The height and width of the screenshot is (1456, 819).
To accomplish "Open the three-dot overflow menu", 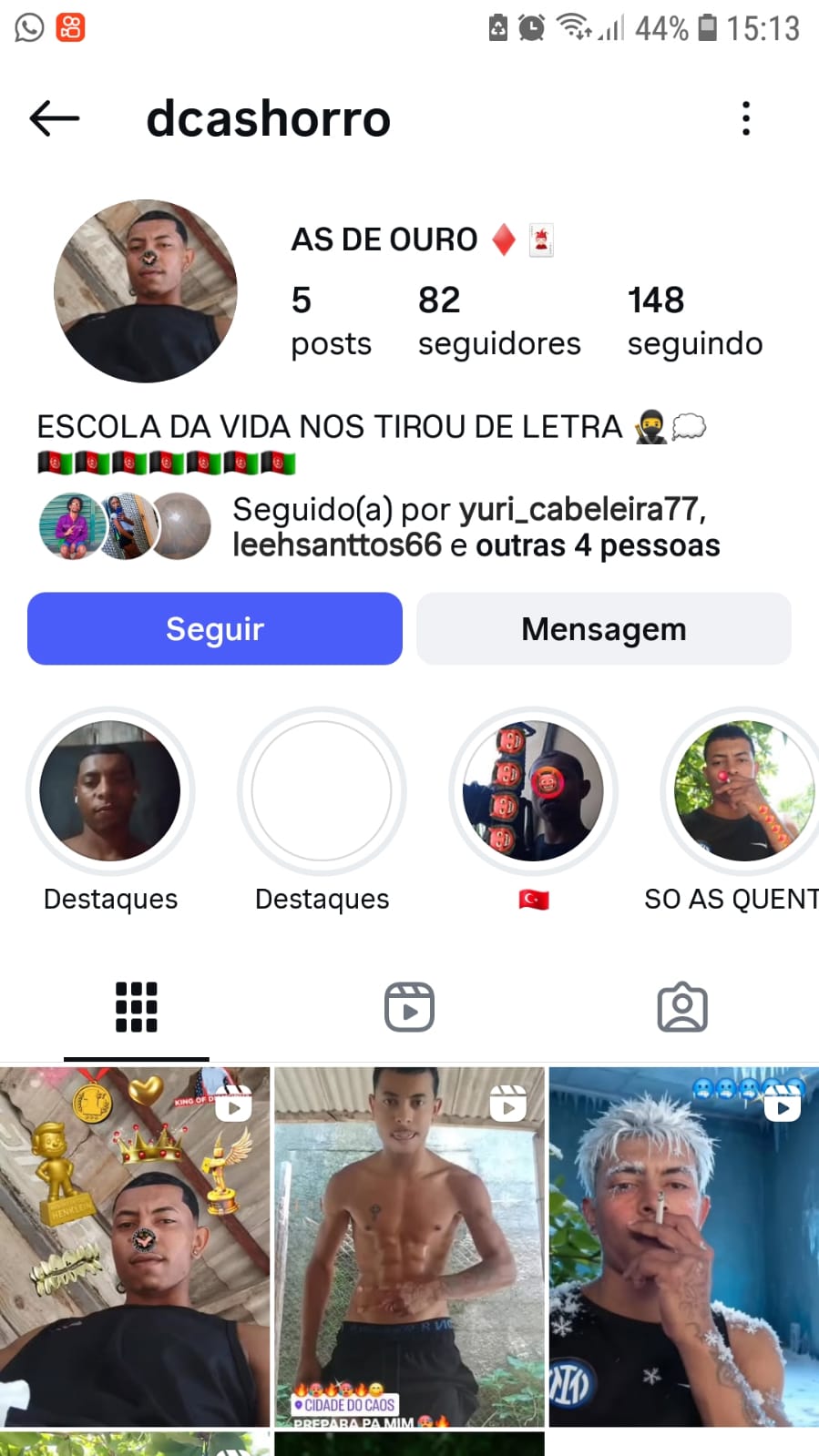I will click(x=746, y=118).
